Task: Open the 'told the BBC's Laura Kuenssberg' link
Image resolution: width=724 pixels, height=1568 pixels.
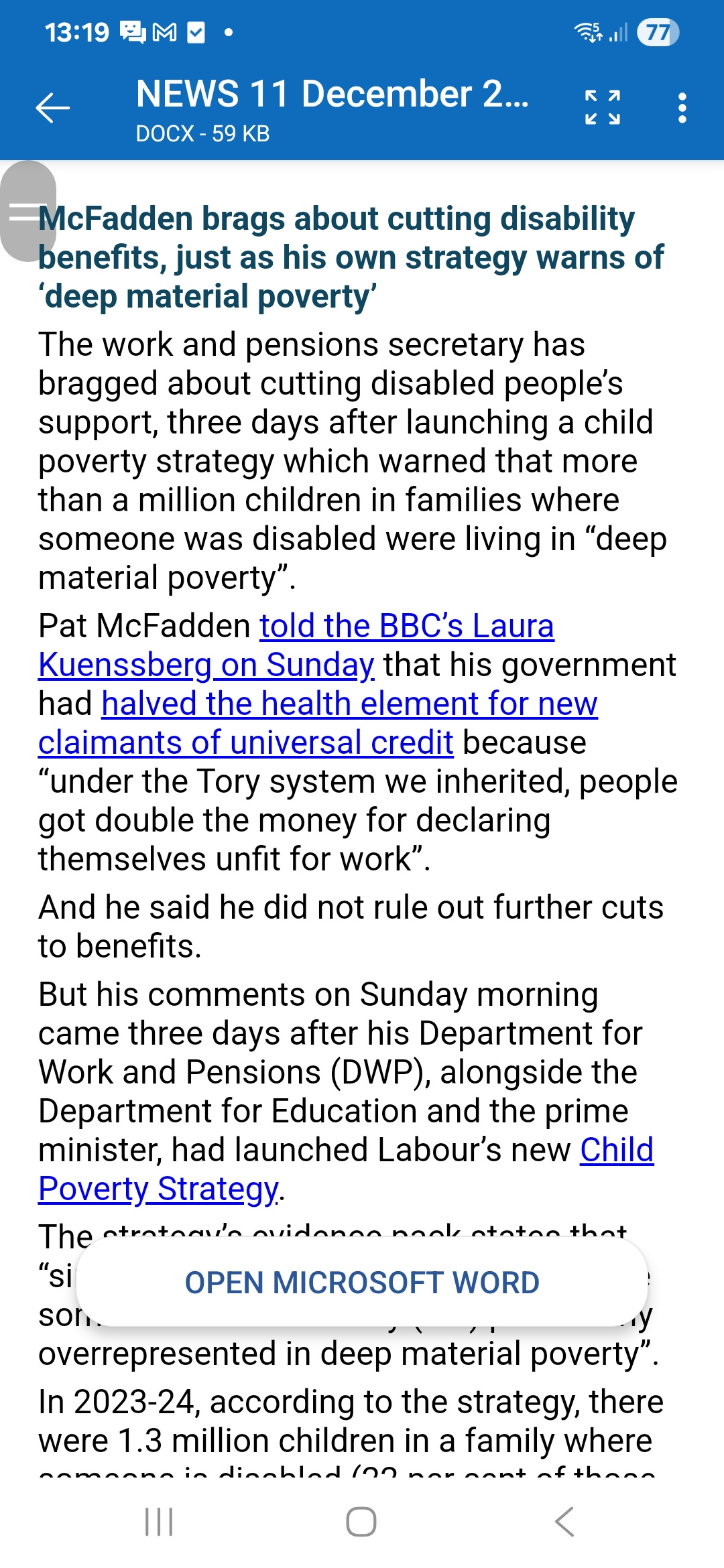Action: click(x=406, y=627)
